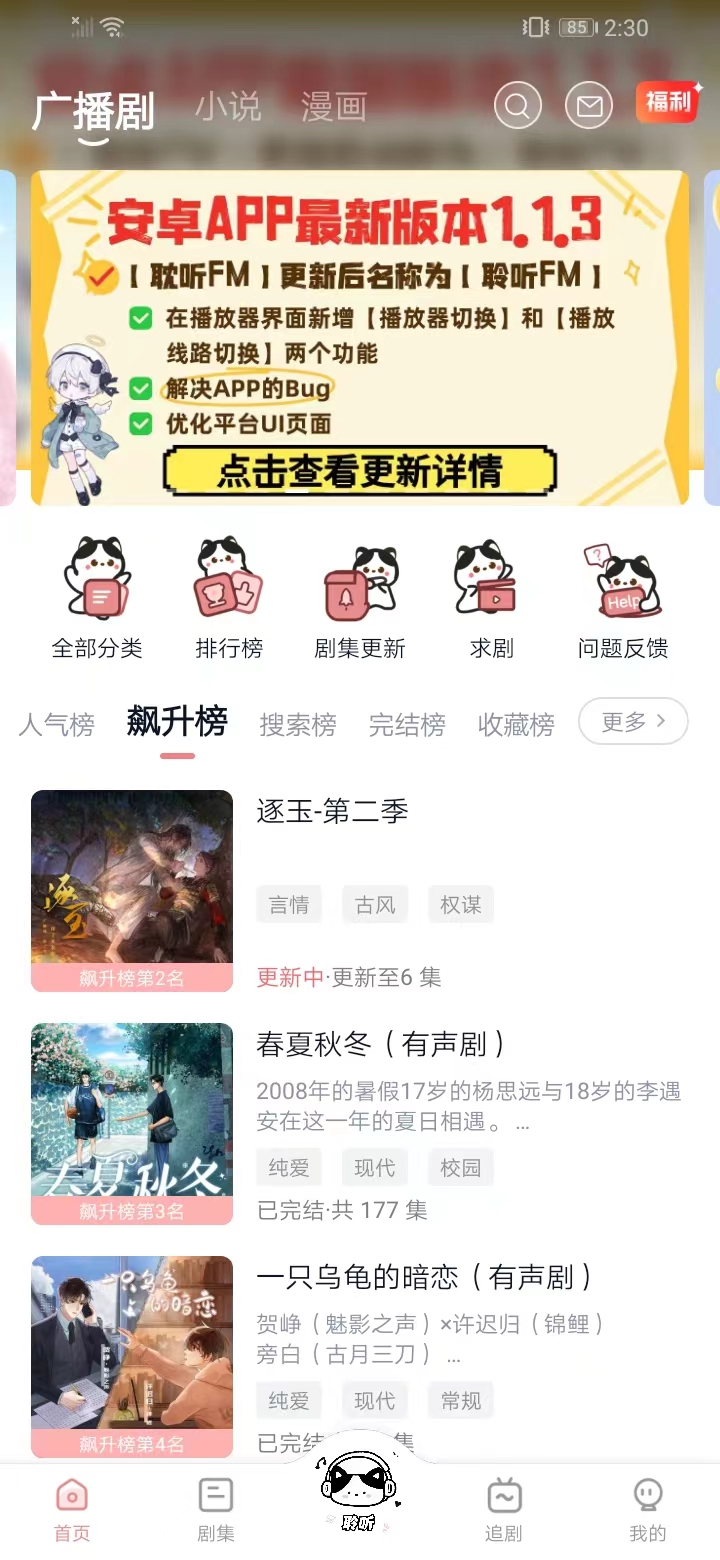The image size is (720, 1560).
Task: Open the 剧集 section in bottom navigation
Action: pyautogui.click(x=216, y=1505)
